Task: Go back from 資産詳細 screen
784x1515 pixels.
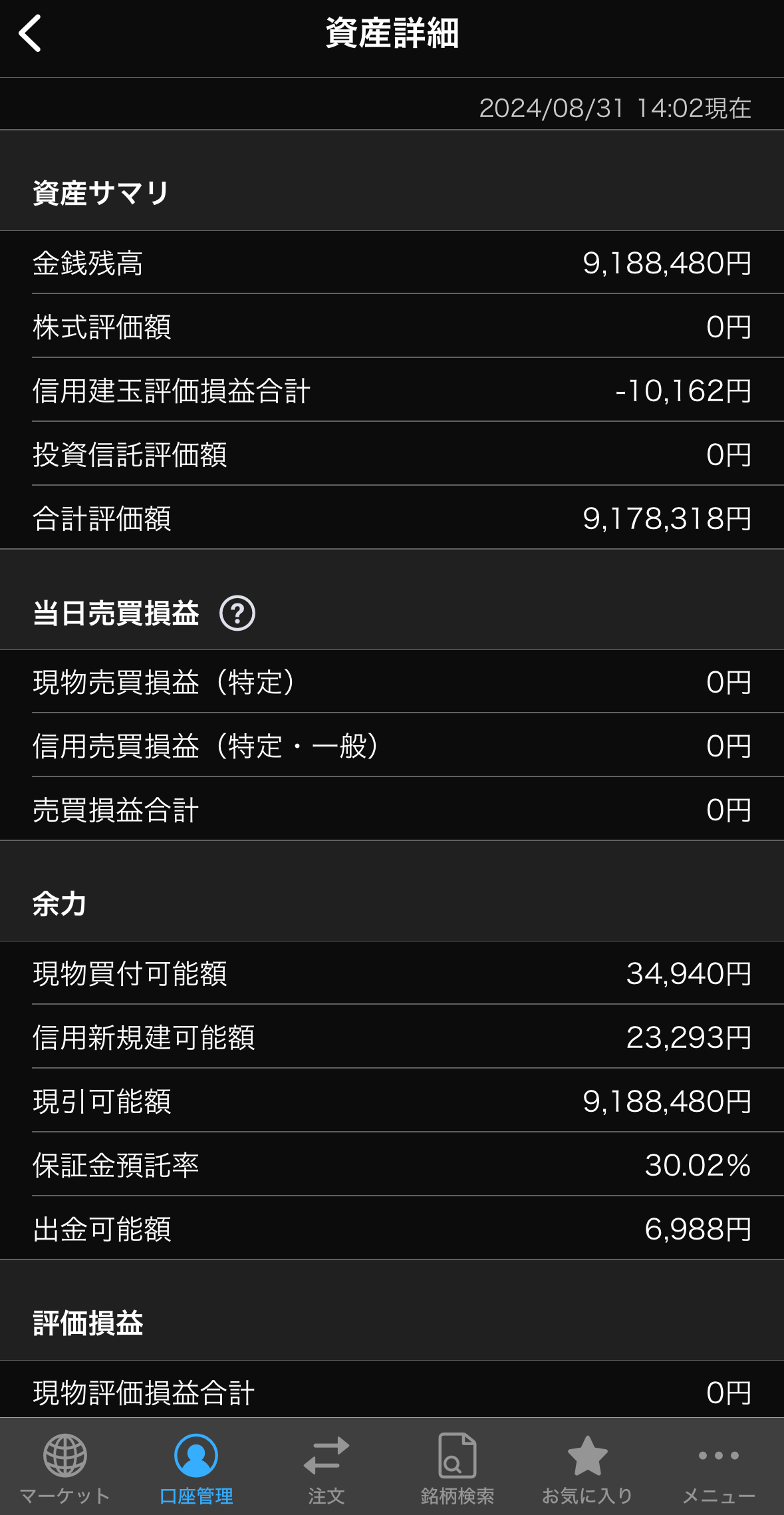Action: pos(31,33)
